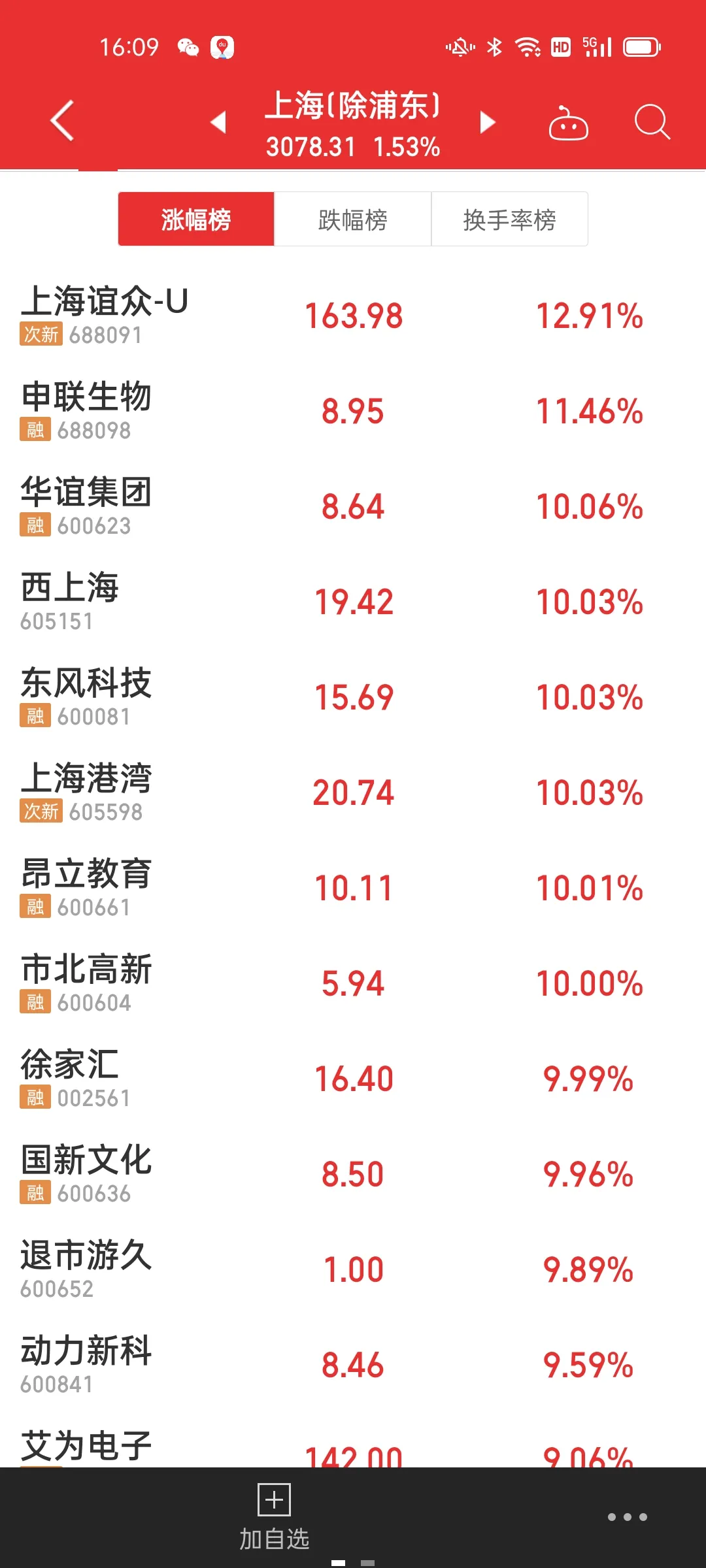Open the 西上海 stock row

[x=353, y=602]
